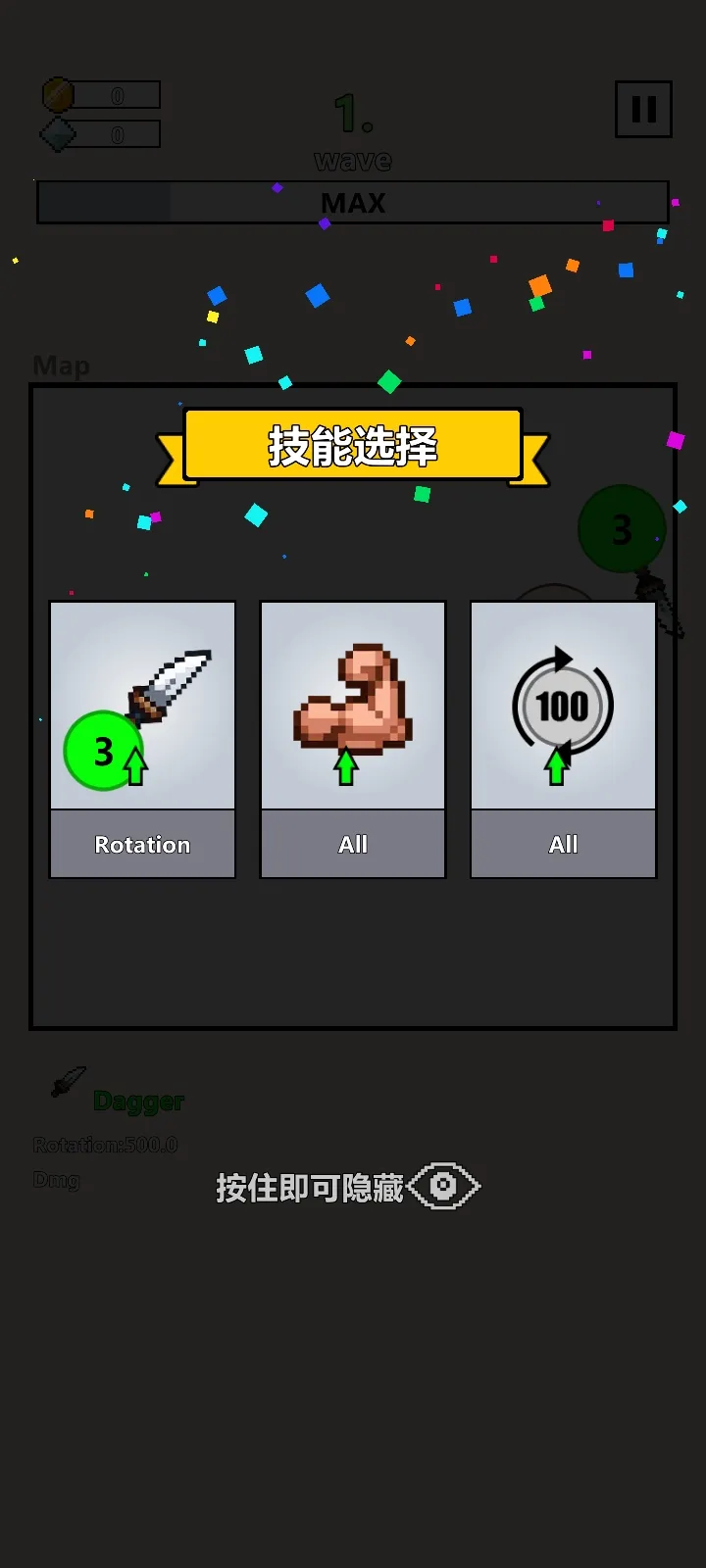Screen dimensions: 706x1568
Task: Tap the green balloon showing 3
Action: point(622,527)
